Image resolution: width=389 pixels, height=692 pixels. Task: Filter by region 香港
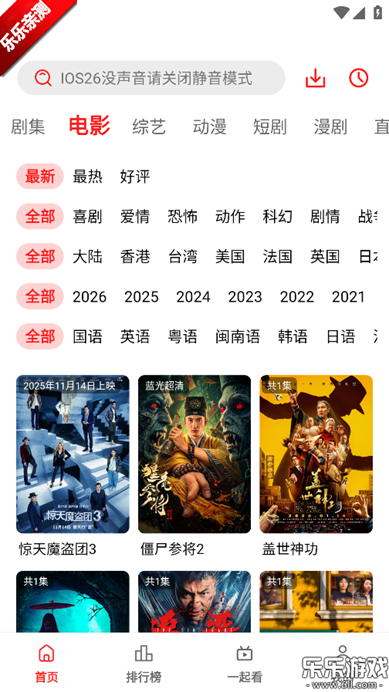(135, 256)
